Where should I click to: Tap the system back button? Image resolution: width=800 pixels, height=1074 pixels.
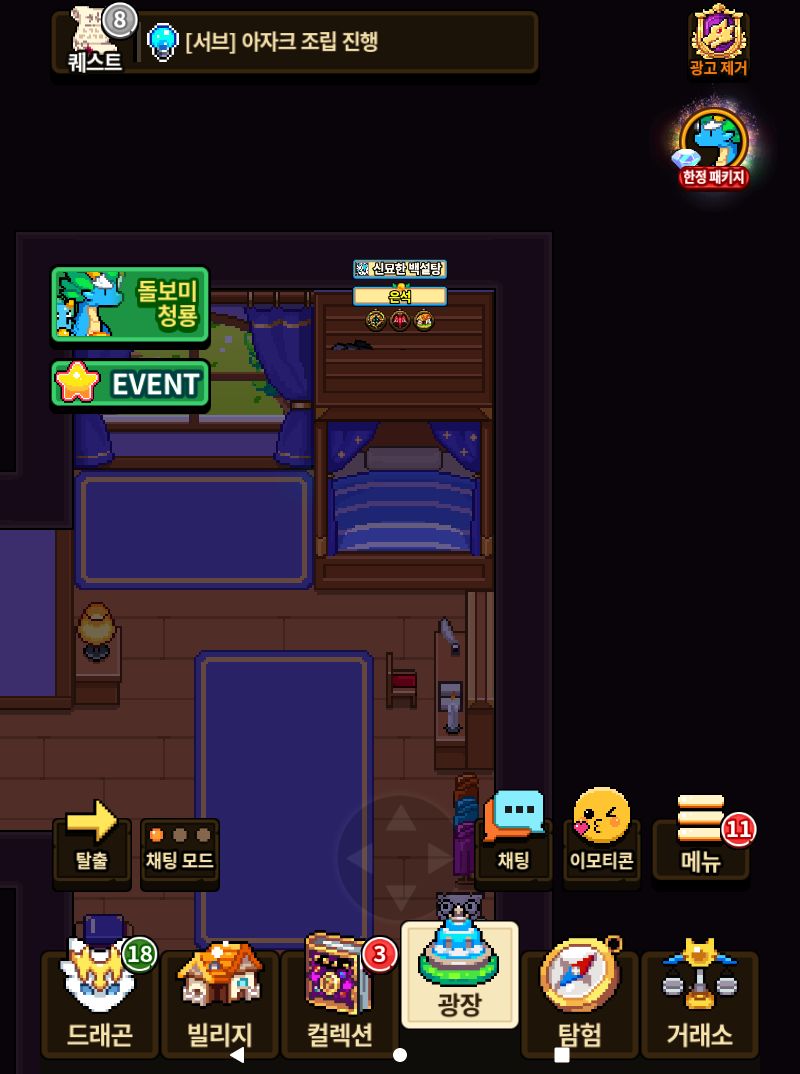tap(237, 1054)
